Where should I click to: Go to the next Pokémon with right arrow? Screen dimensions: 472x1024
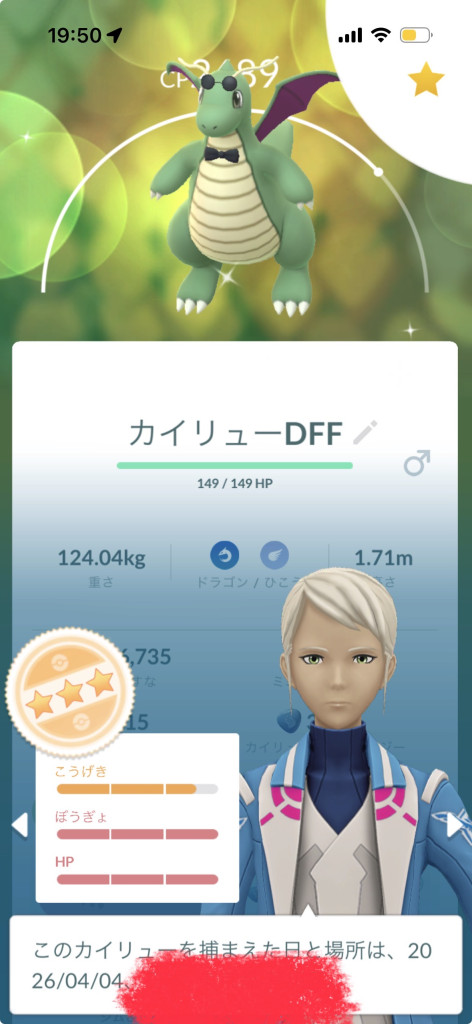(x=454, y=825)
